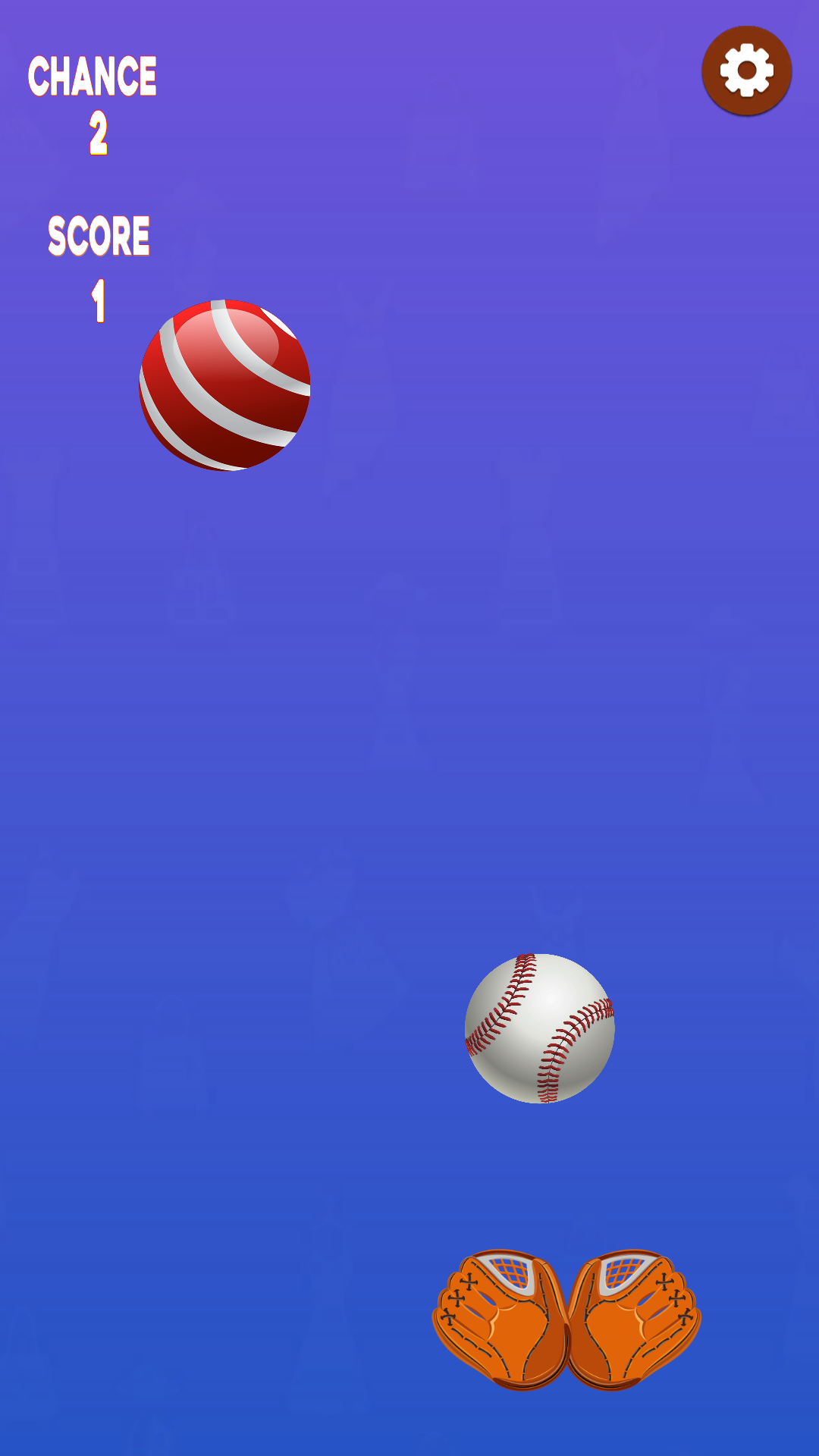Image resolution: width=819 pixels, height=1456 pixels.
Task: Click the SCORE label
Action: (99, 235)
